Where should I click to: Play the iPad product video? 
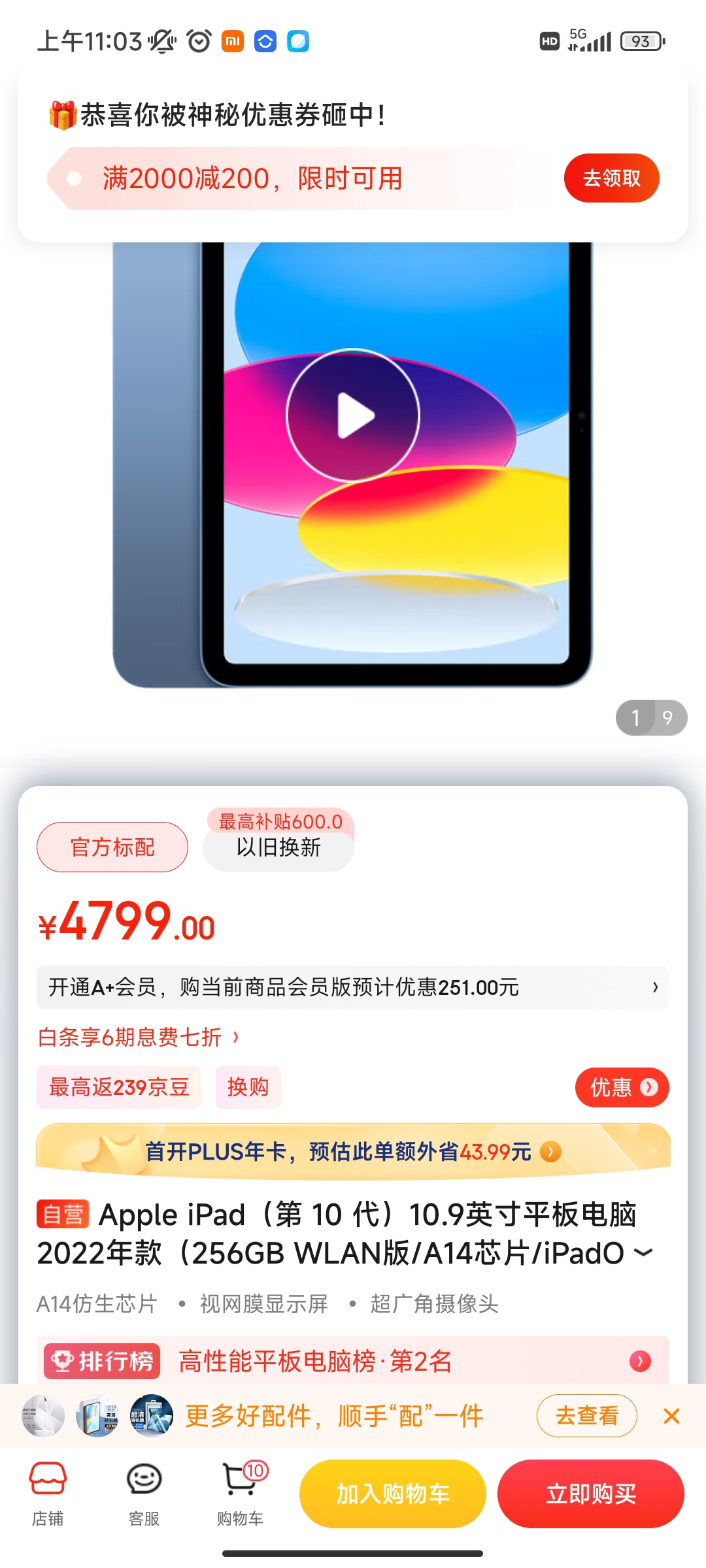point(353,416)
